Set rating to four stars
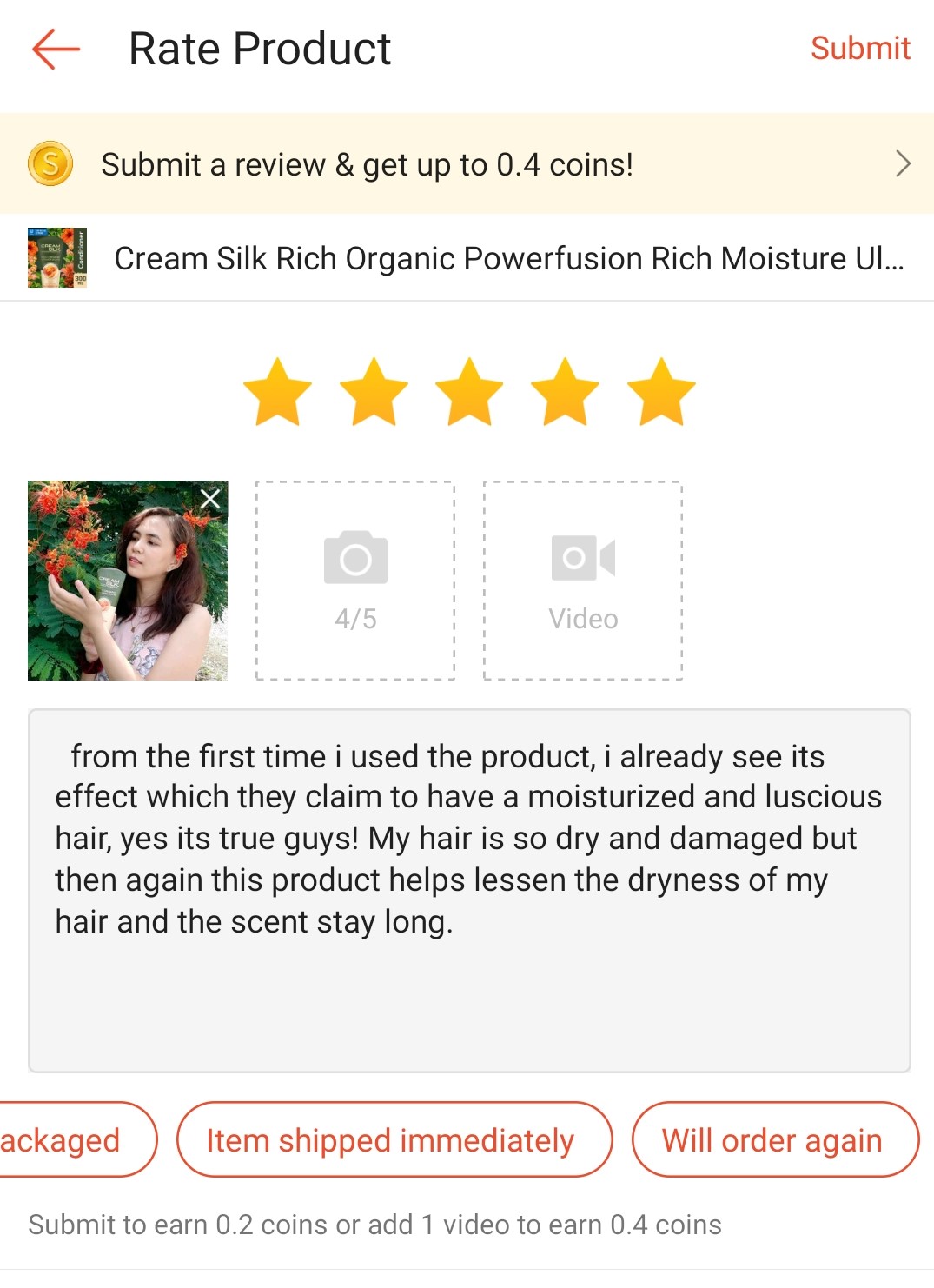The height and width of the screenshot is (1288, 934). click(566, 393)
